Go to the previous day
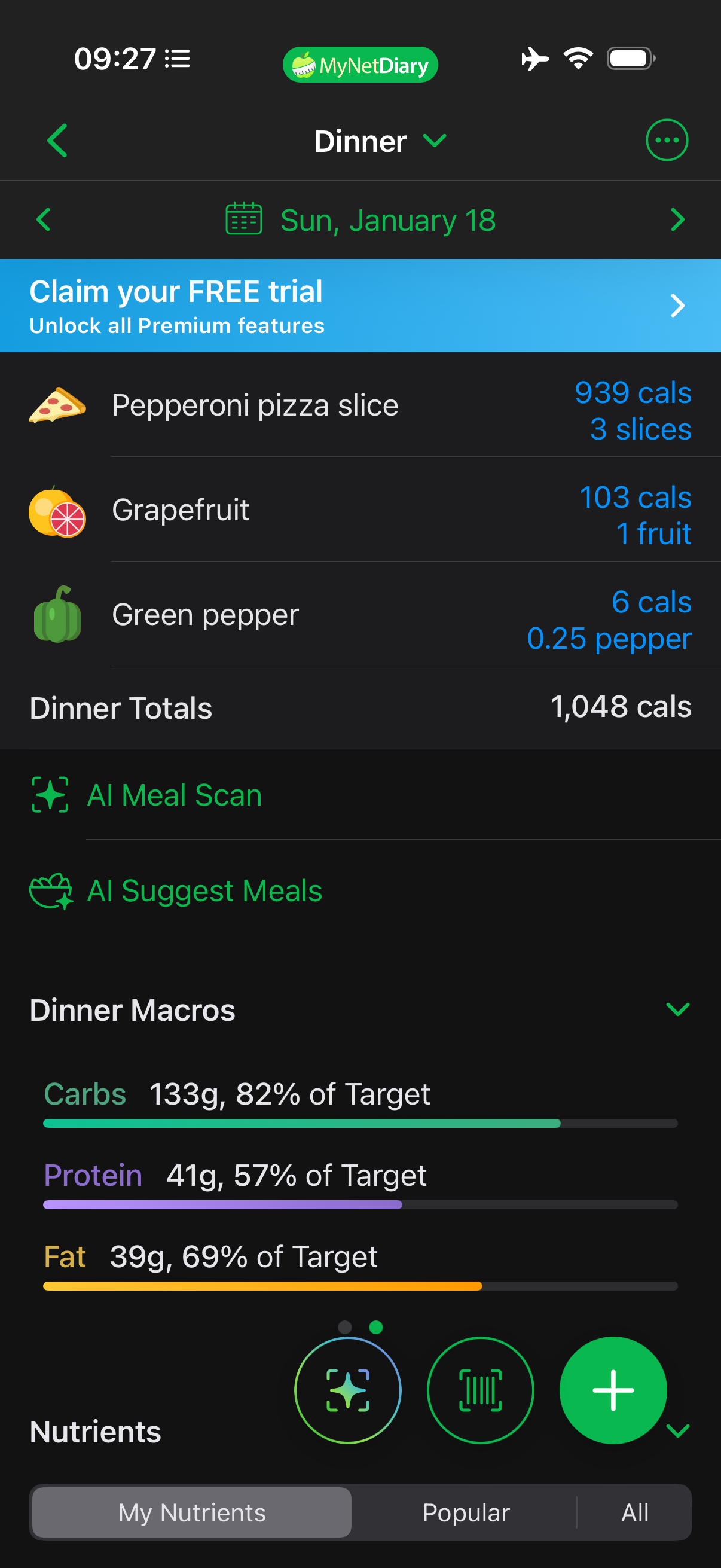The width and height of the screenshot is (721, 1568). [x=44, y=219]
